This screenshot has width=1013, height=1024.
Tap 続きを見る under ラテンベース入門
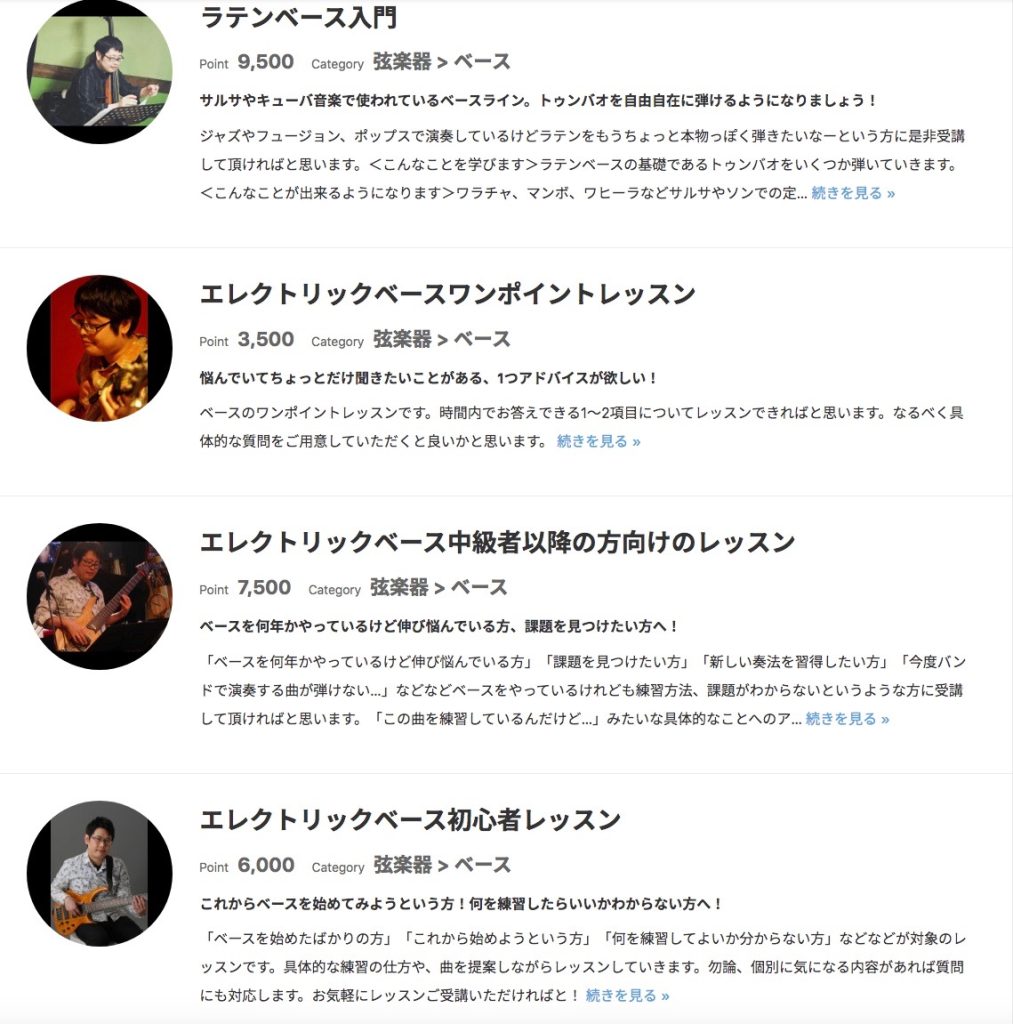[853, 193]
